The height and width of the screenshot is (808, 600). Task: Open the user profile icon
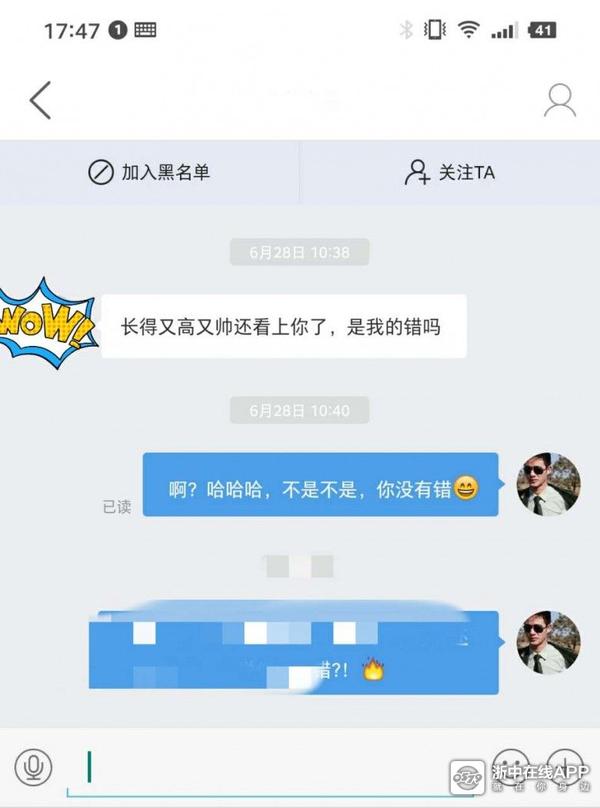[560, 100]
